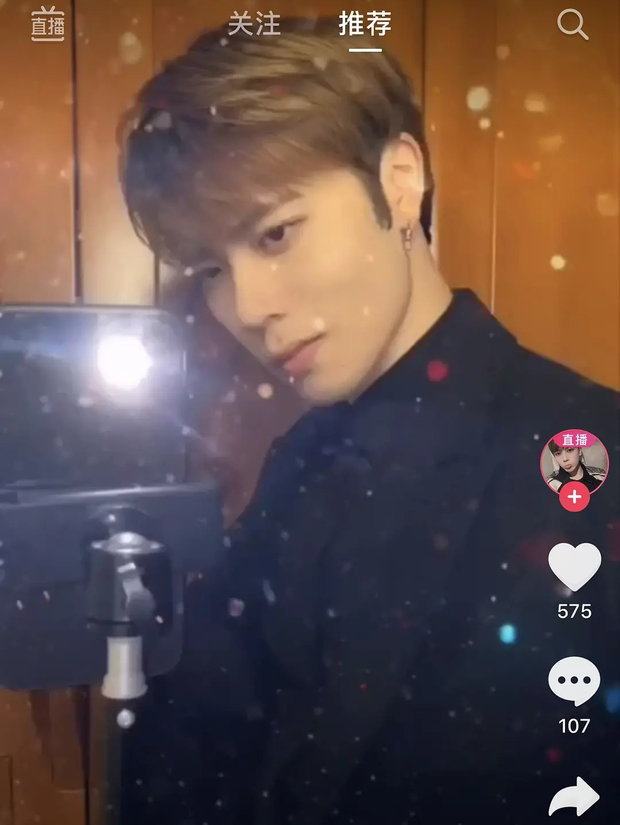Open the comments bubble with 107
The image size is (620, 825).
(574, 681)
